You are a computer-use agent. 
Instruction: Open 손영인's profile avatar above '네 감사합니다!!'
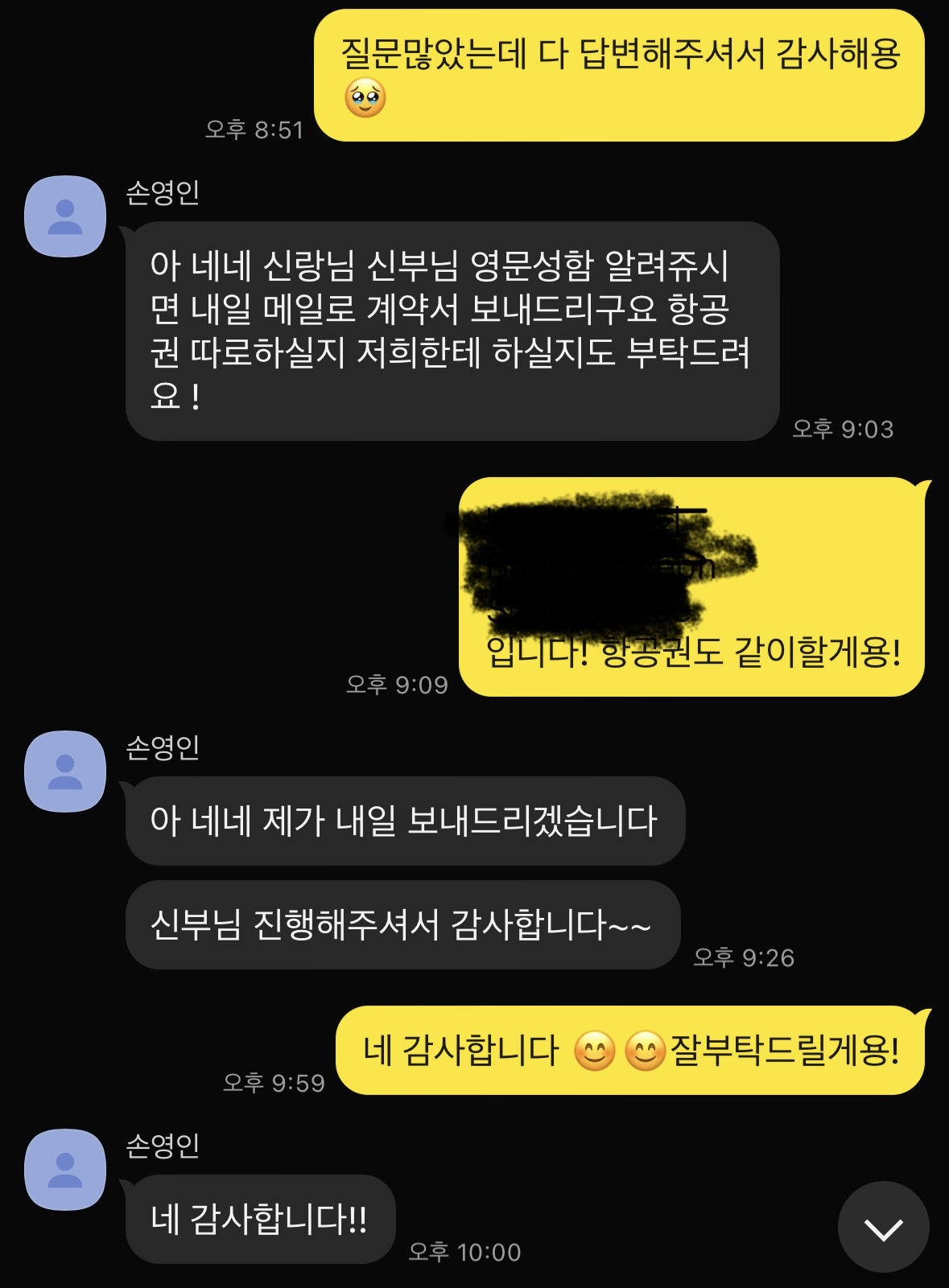point(65,1169)
